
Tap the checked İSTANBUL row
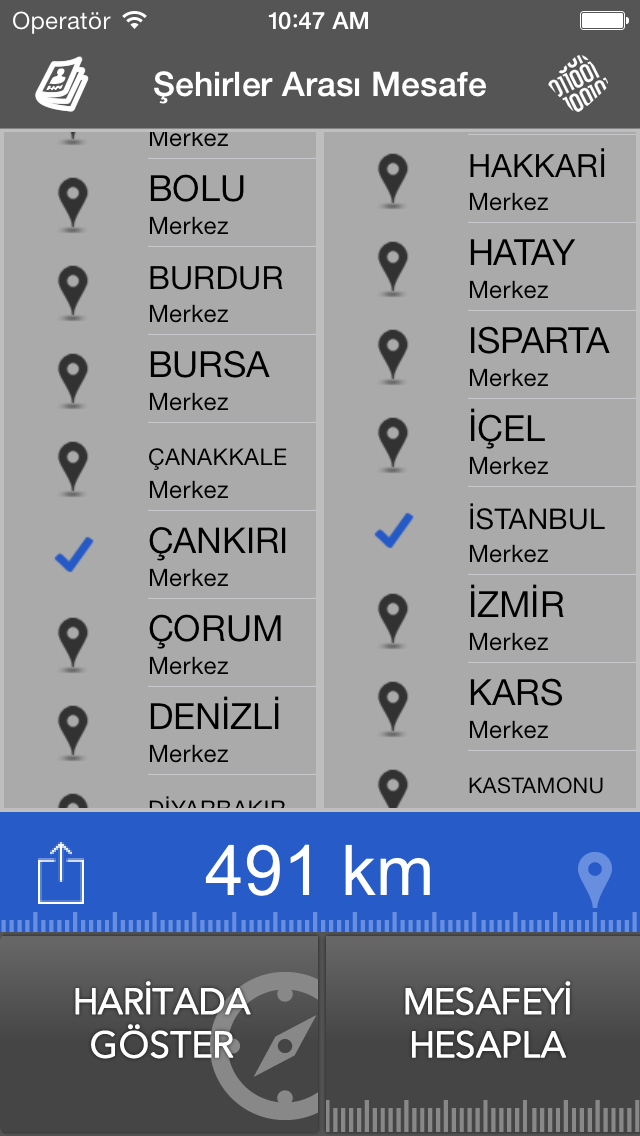click(x=480, y=531)
